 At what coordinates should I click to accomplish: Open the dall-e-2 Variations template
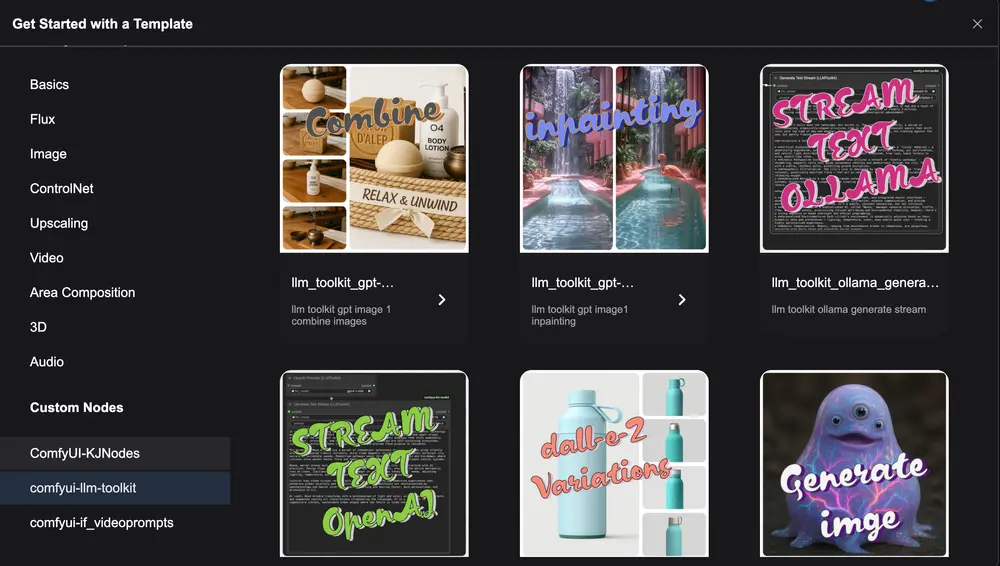point(614,463)
